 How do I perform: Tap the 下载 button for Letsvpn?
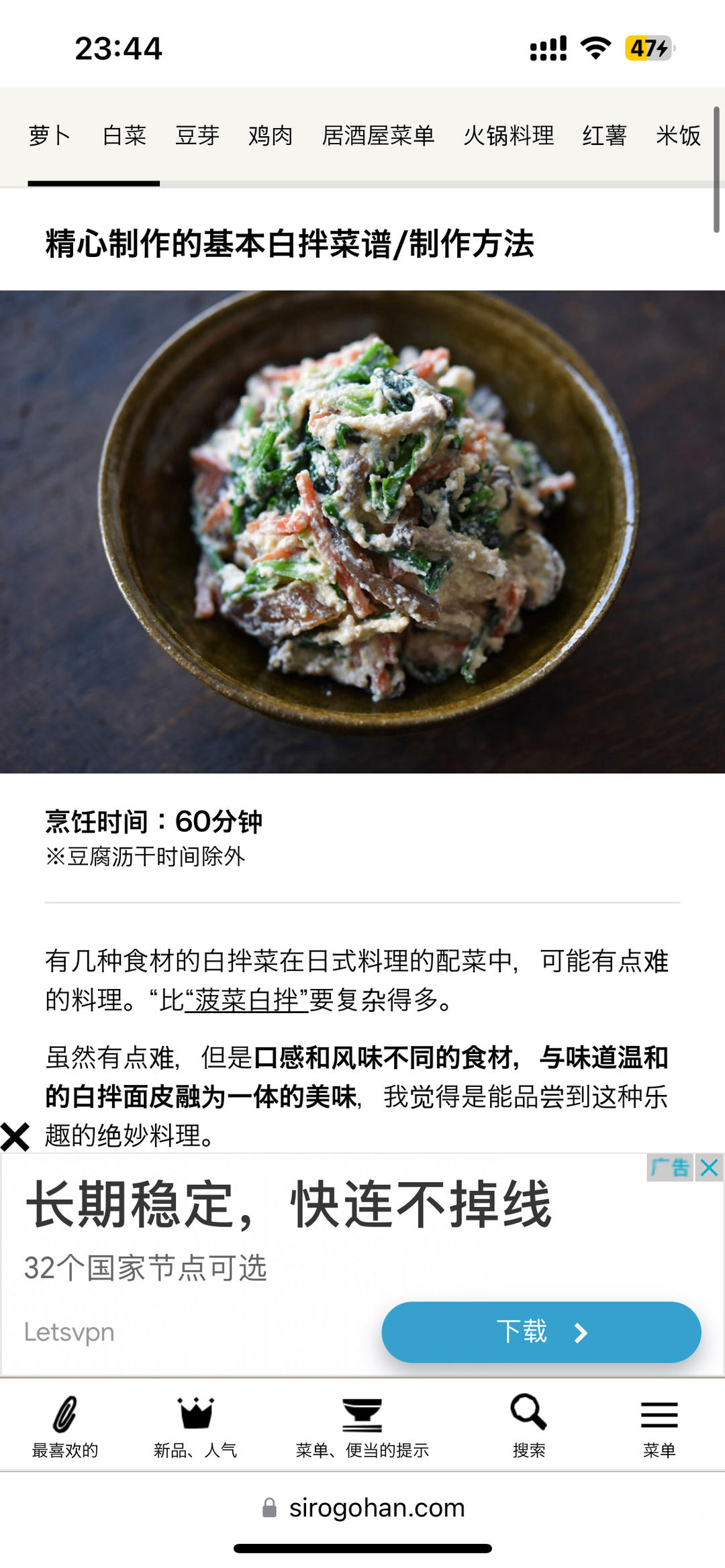click(541, 1332)
